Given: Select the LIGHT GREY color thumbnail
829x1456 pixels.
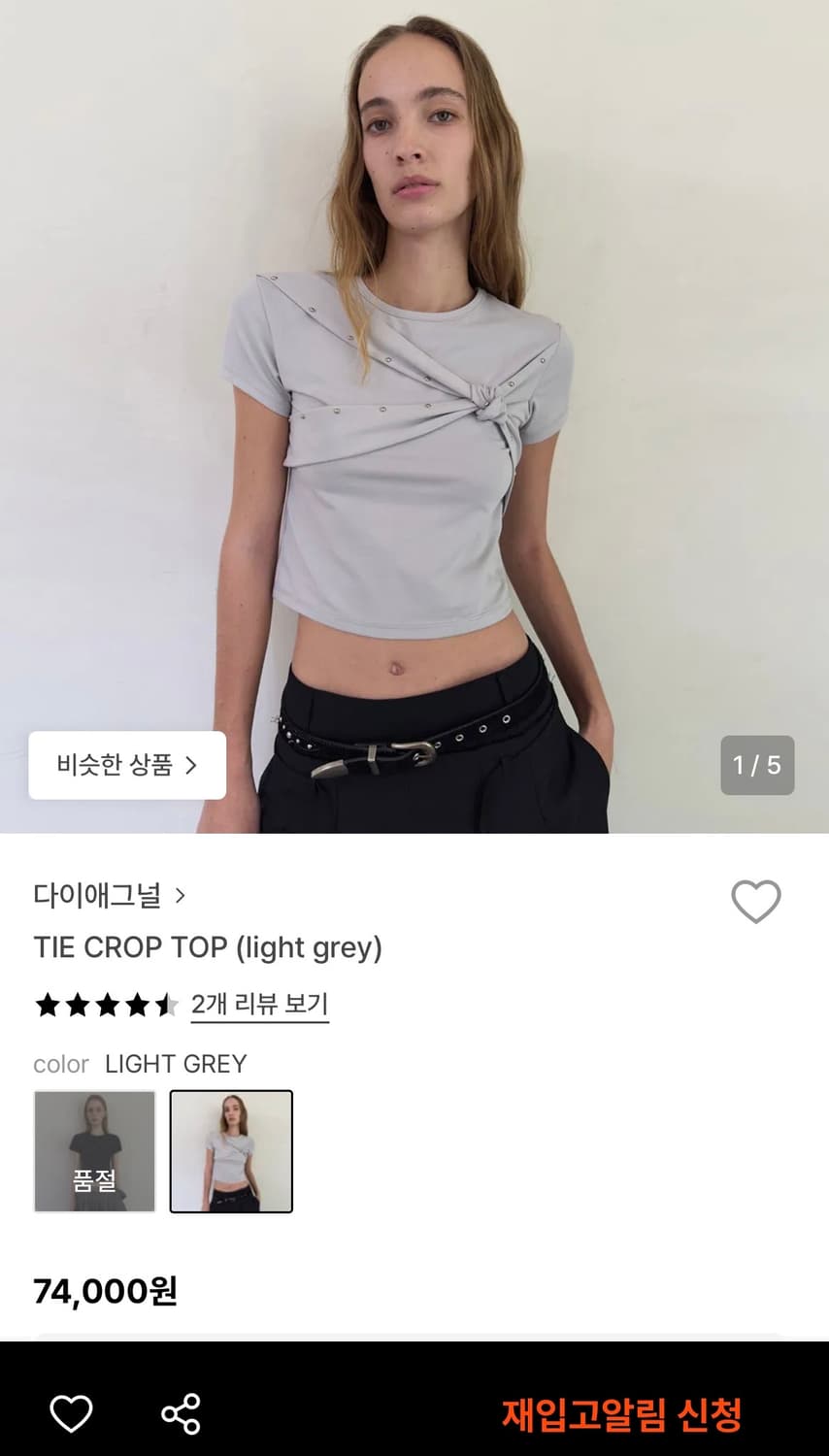Looking at the screenshot, I should (231, 1151).
